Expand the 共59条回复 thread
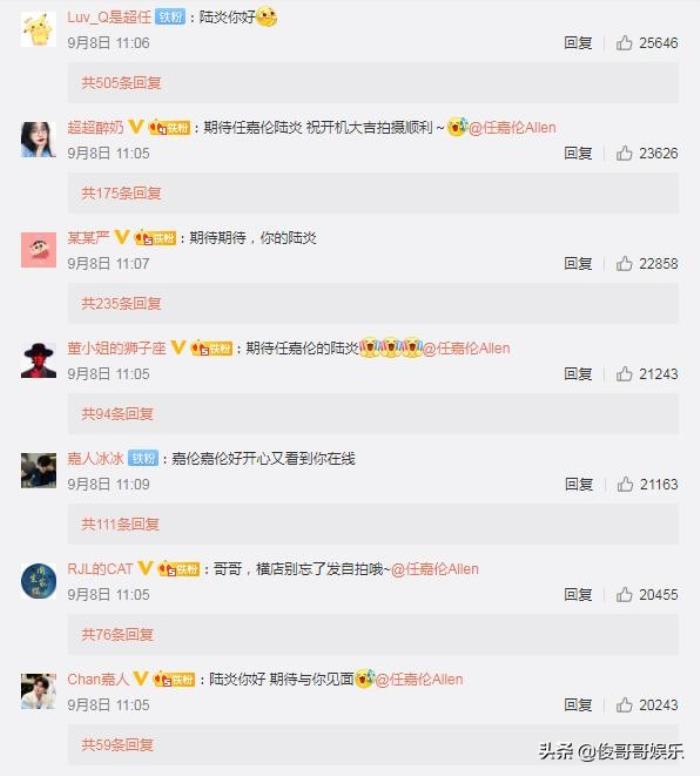 tap(117, 745)
